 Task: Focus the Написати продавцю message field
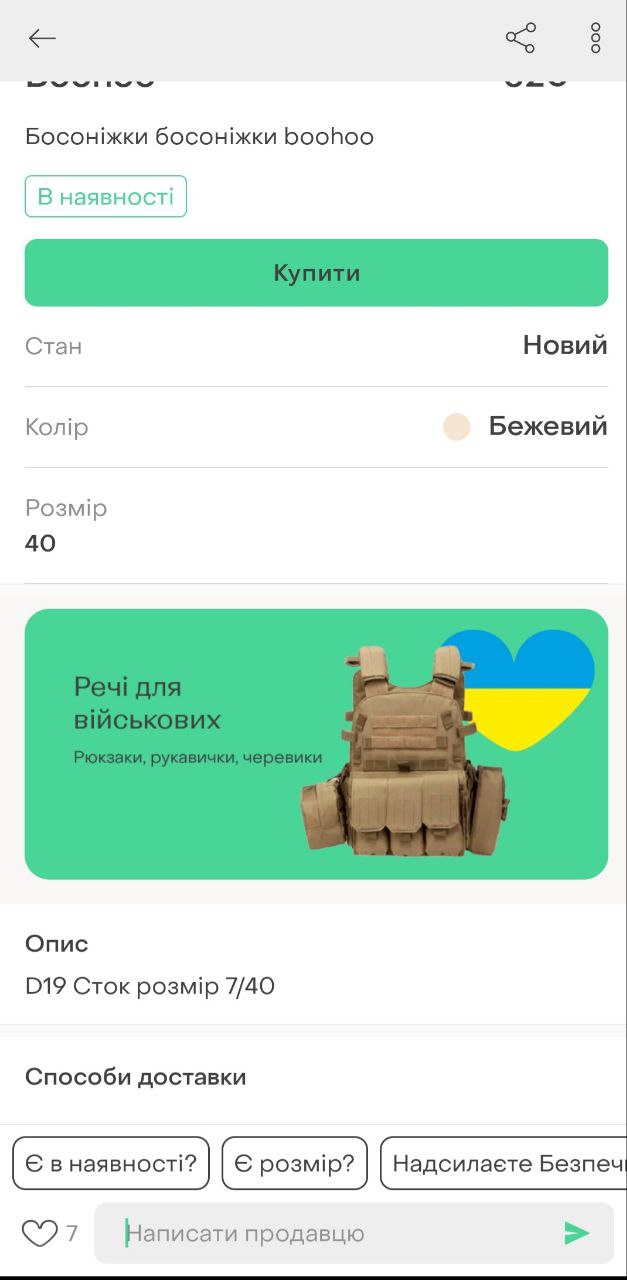[330, 1233]
